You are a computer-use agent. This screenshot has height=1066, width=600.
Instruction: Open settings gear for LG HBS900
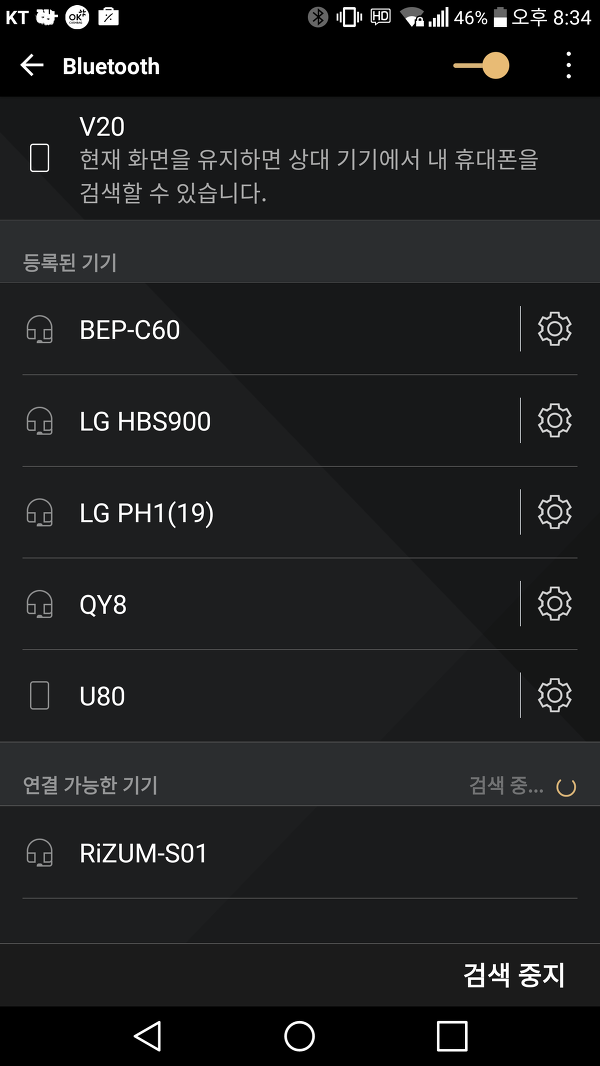point(554,421)
